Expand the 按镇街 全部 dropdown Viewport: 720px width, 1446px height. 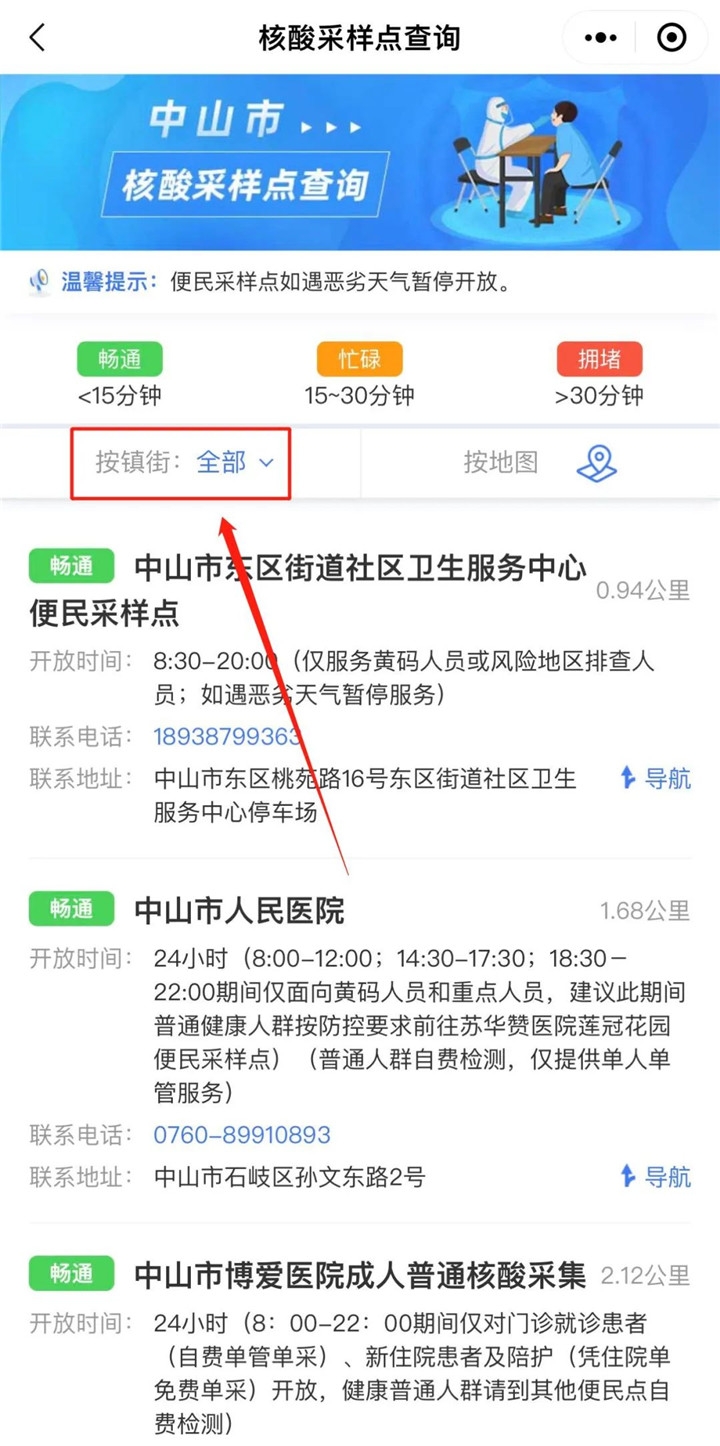(183, 462)
